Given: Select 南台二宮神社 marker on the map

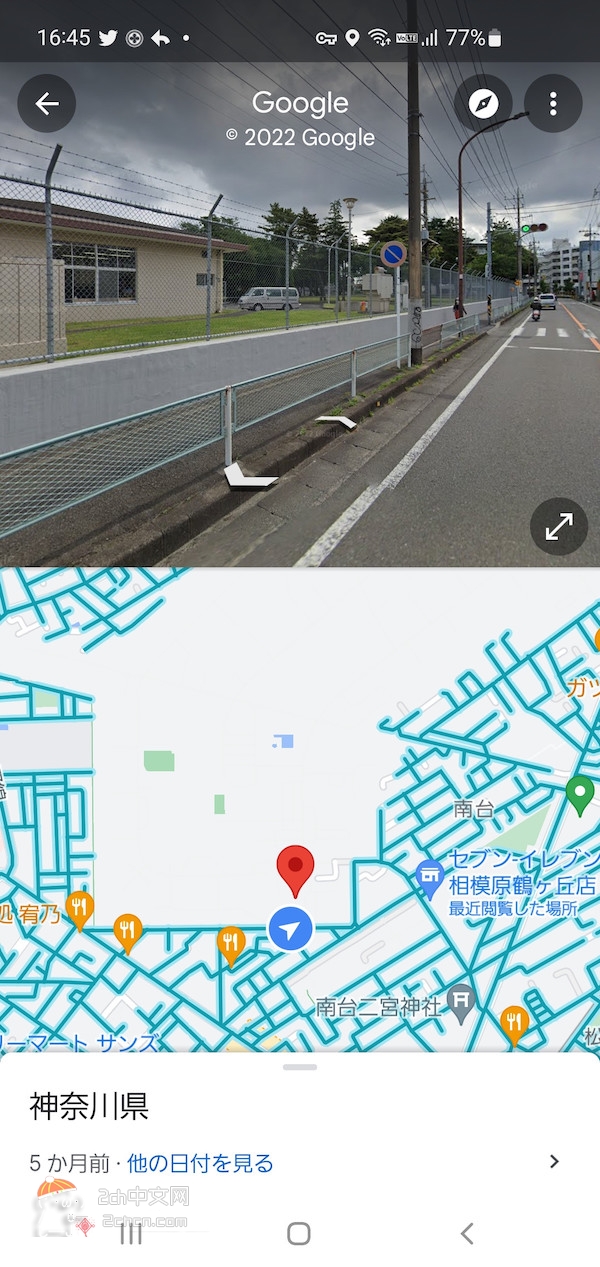Looking at the screenshot, I should 460,1003.
